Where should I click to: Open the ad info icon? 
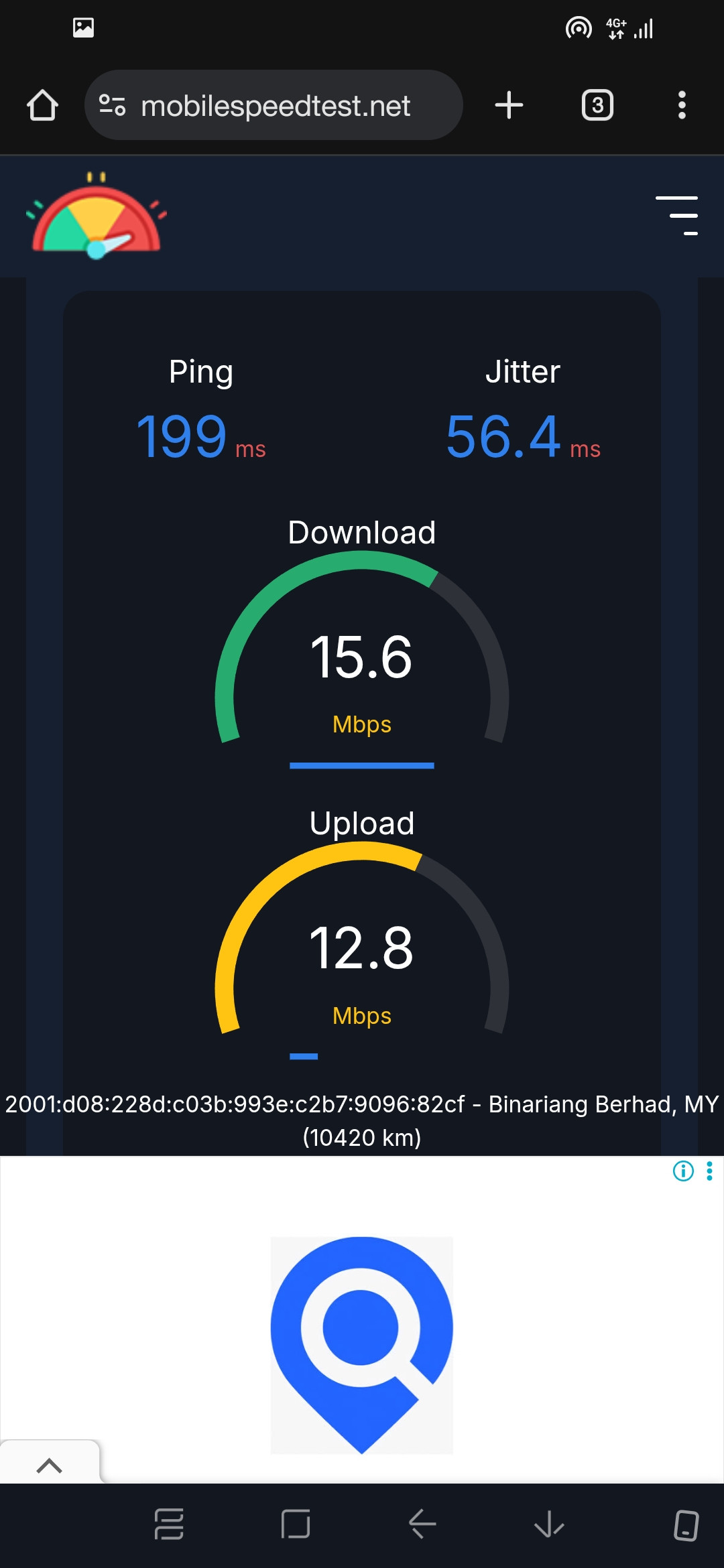click(683, 1171)
